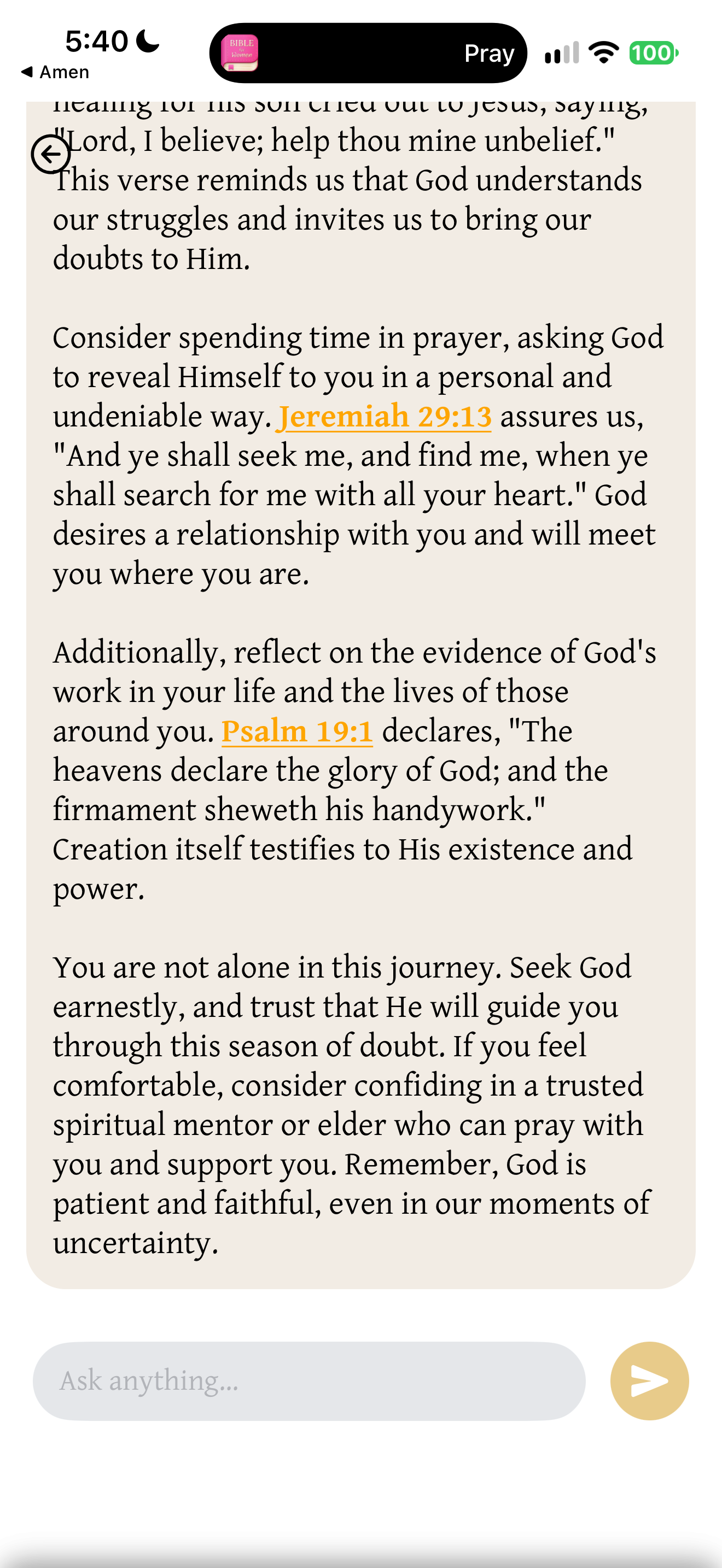Open the Jeremiah 29:13 verse link
The image size is (722, 1568).
pos(384,417)
